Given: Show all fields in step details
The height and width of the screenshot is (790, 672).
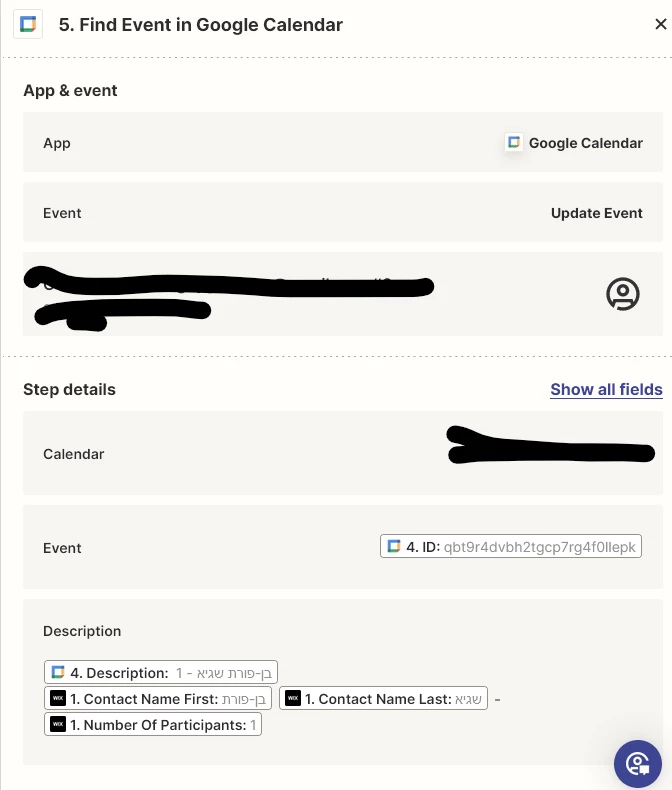Looking at the screenshot, I should point(606,389).
